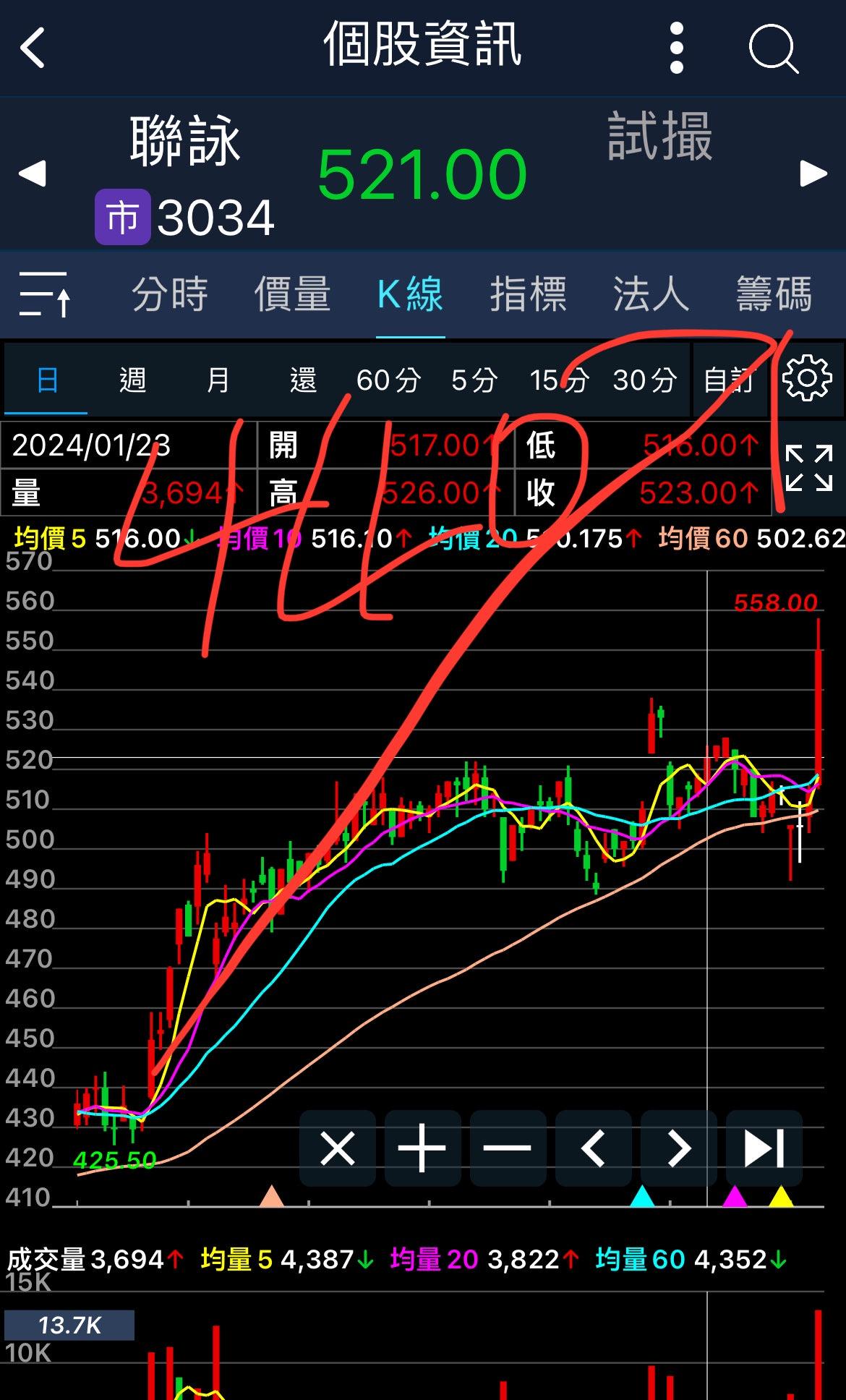Open the 法人 tab
Image resolution: width=846 pixels, height=1400 pixels.
651,294
